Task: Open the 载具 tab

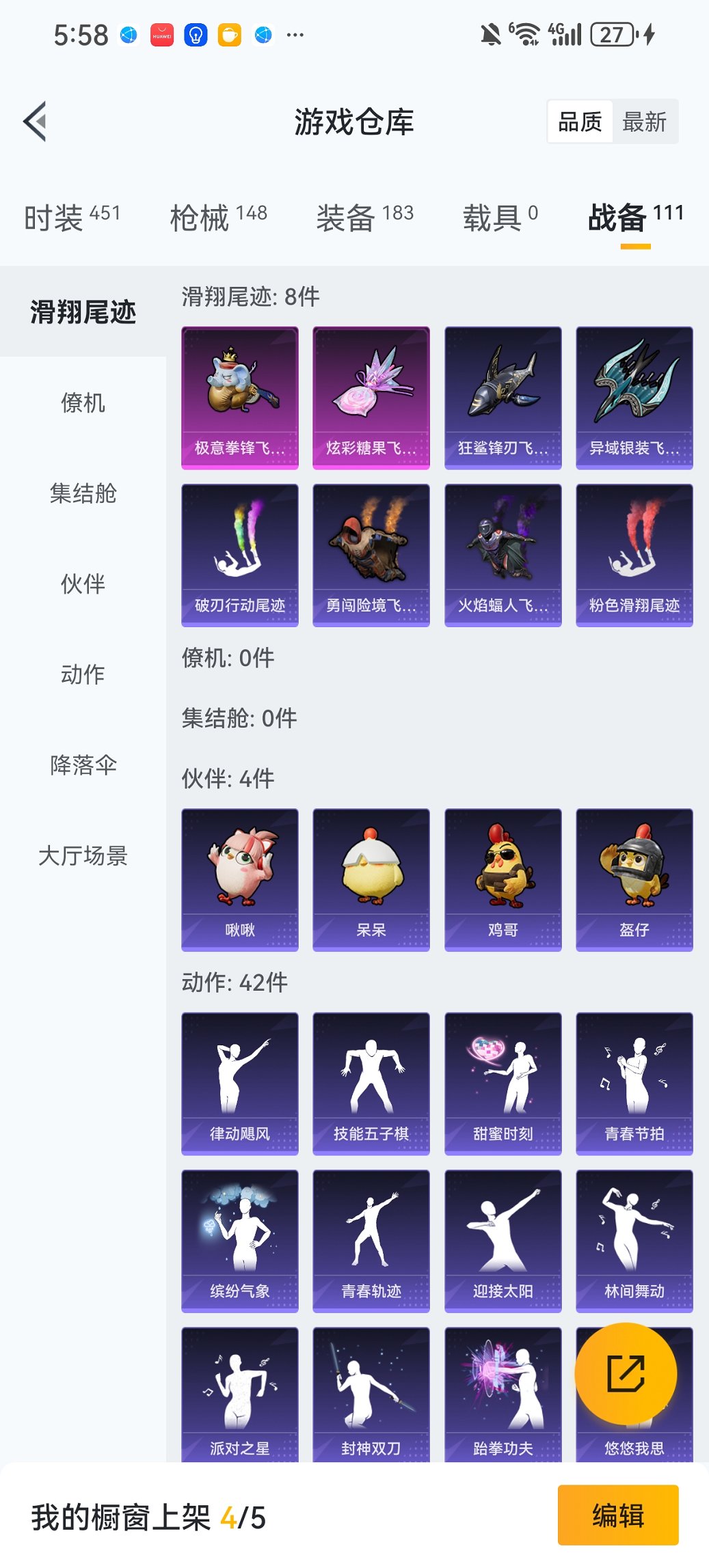Action: click(500, 217)
